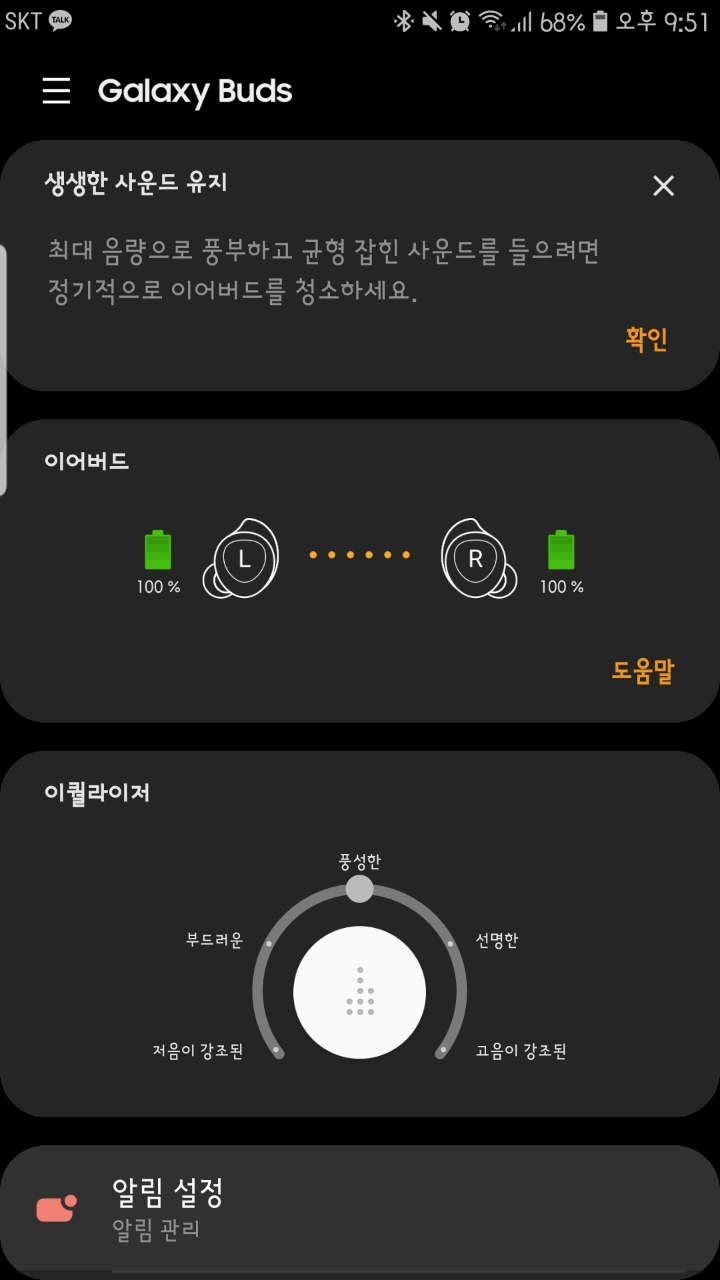Open the hamburger drawer menu
The width and height of the screenshot is (720, 1280).
click(x=56, y=92)
